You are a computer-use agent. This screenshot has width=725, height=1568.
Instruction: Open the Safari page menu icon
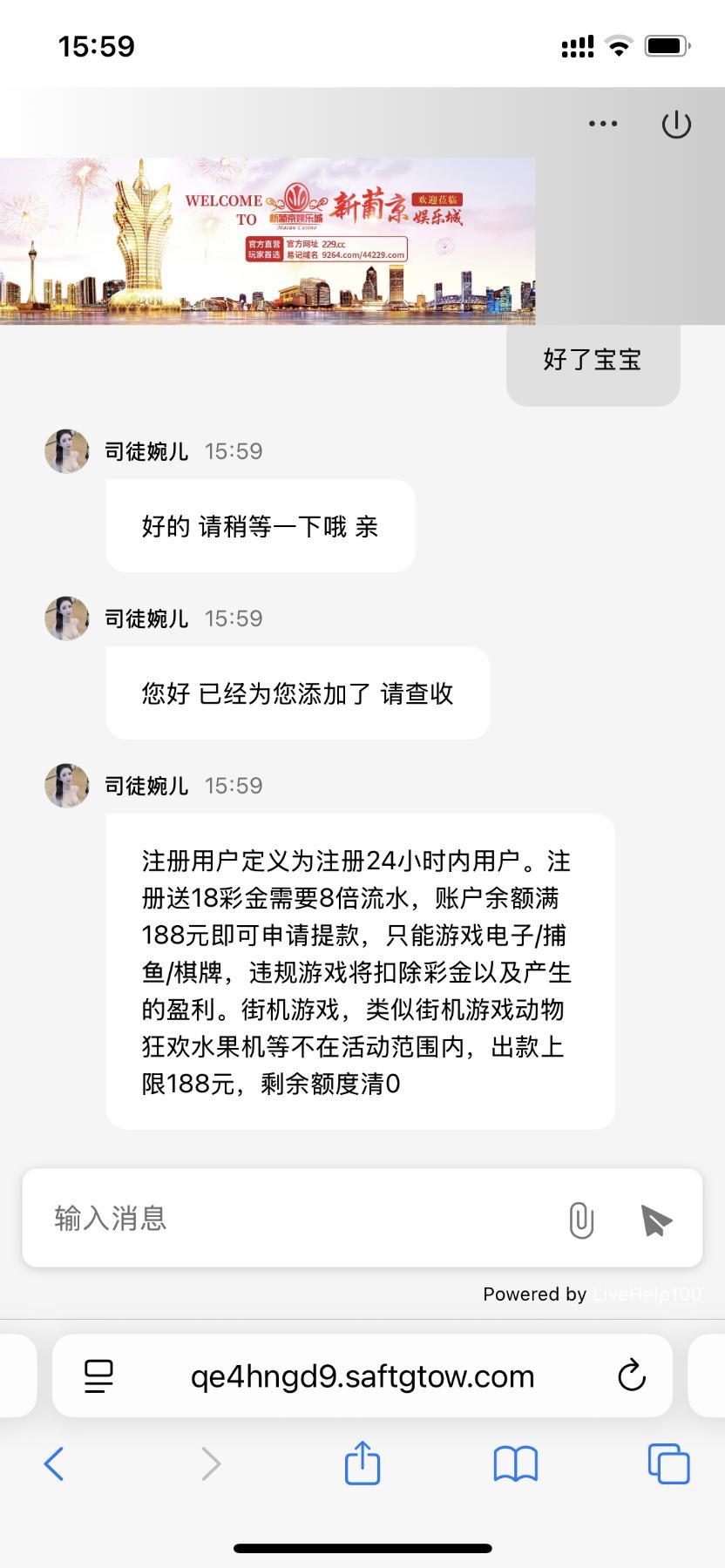(98, 1376)
